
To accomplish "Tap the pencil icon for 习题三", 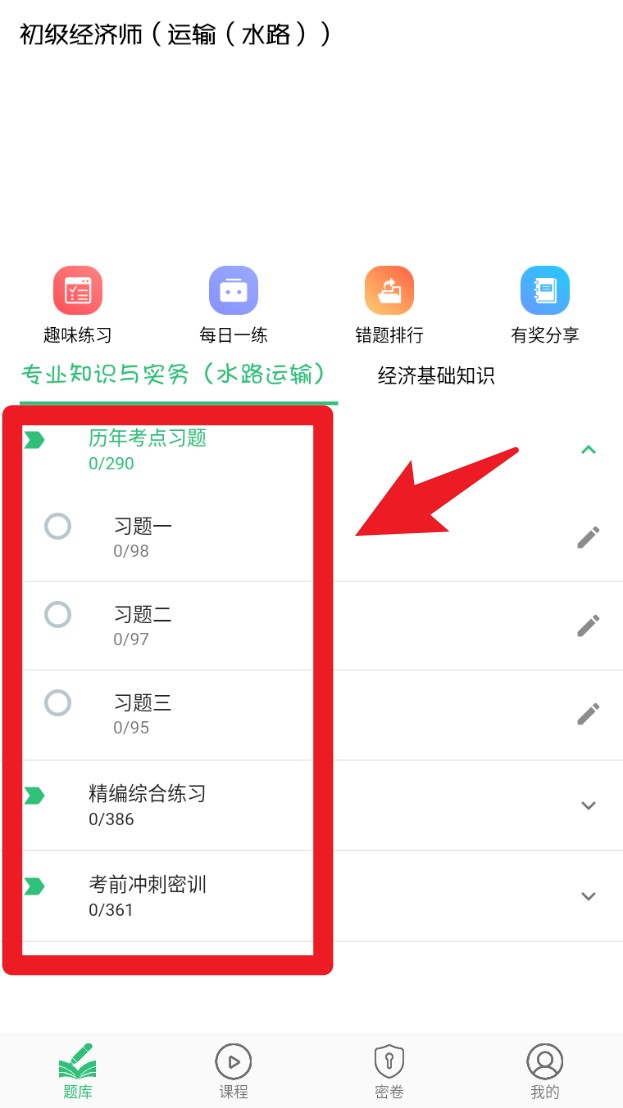I will point(588,714).
